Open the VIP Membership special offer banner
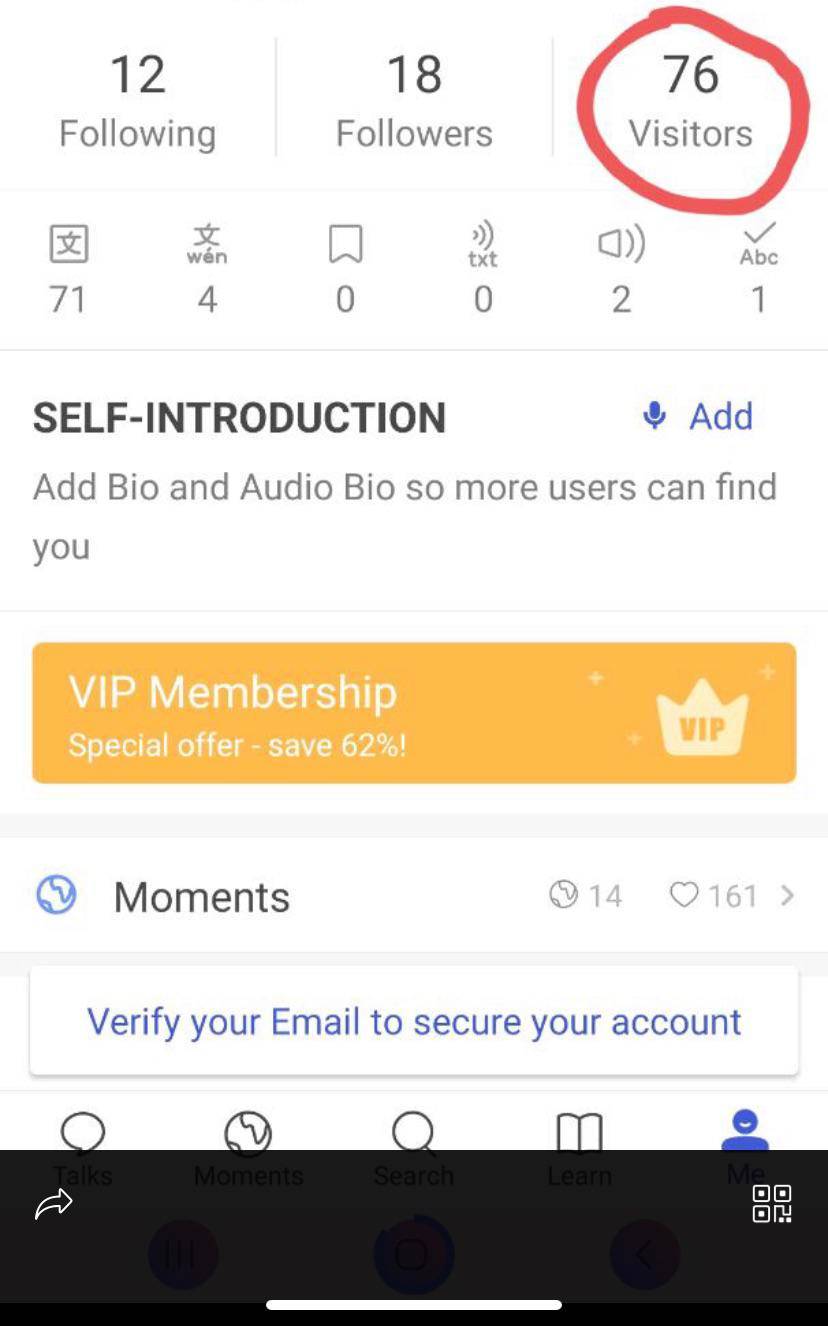Viewport: 828px width, 1326px height. click(x=414, y=712)
